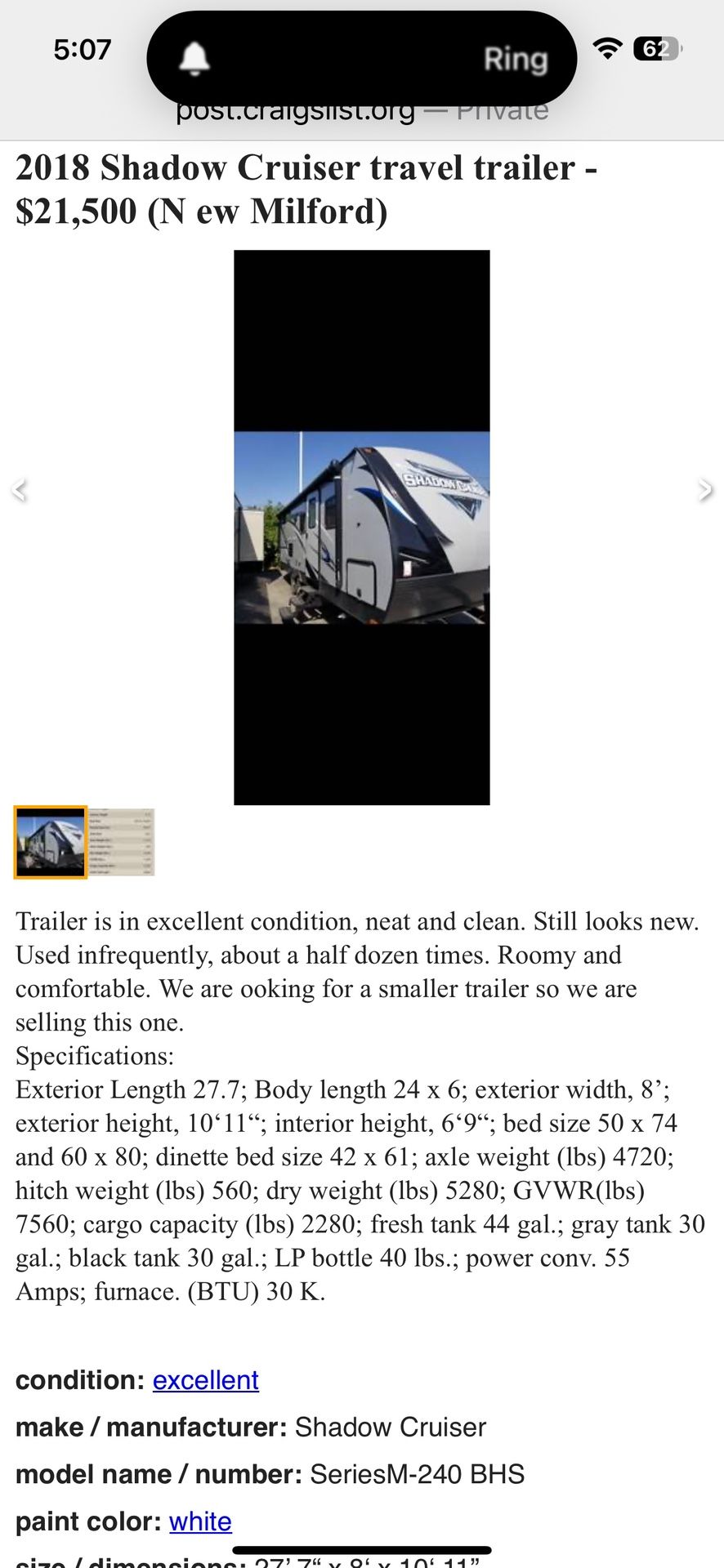Open the main Shadow Cruiser photo
724x1568 pixels.
(x=361, y=528)
